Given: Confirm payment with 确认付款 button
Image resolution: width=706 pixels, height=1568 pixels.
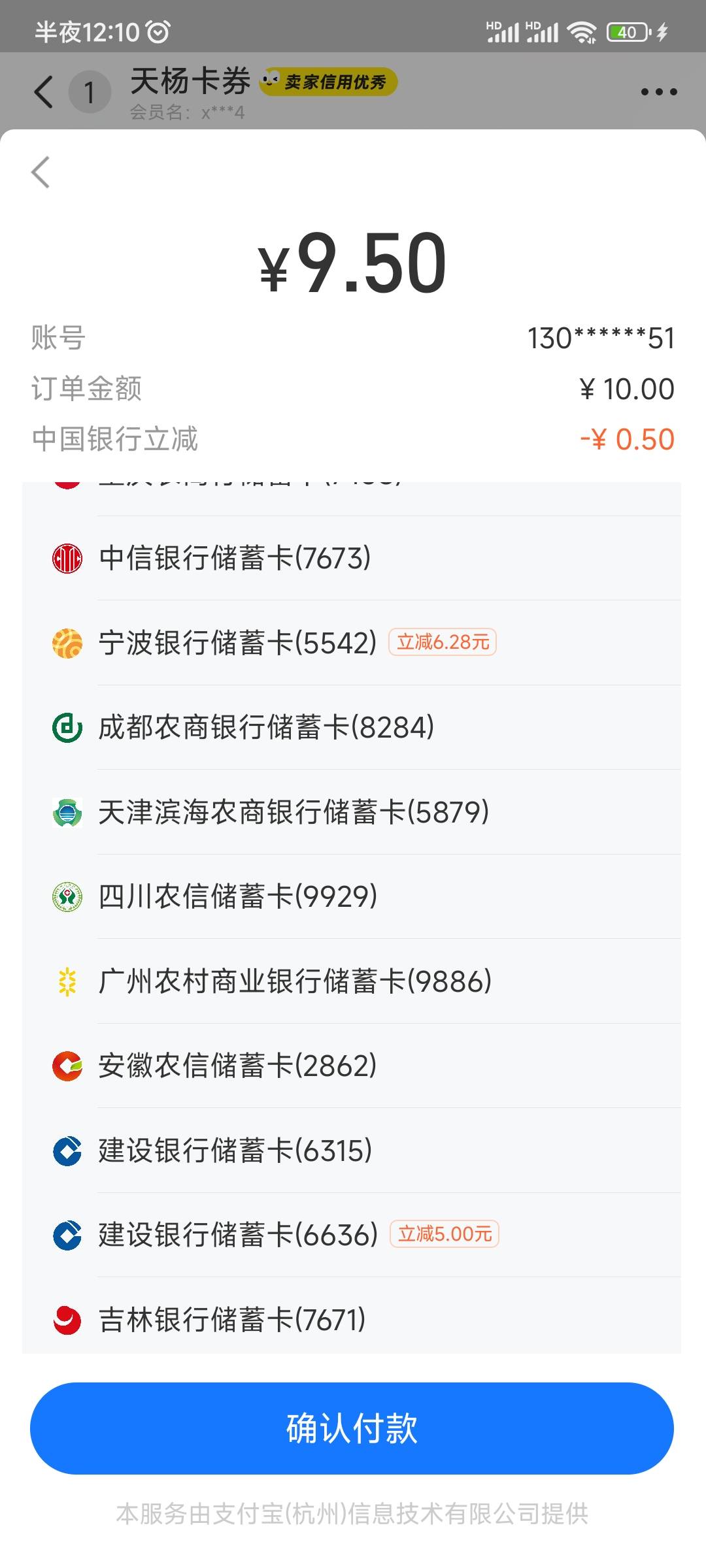Looking at the screenshot, I should (352, 1428).
